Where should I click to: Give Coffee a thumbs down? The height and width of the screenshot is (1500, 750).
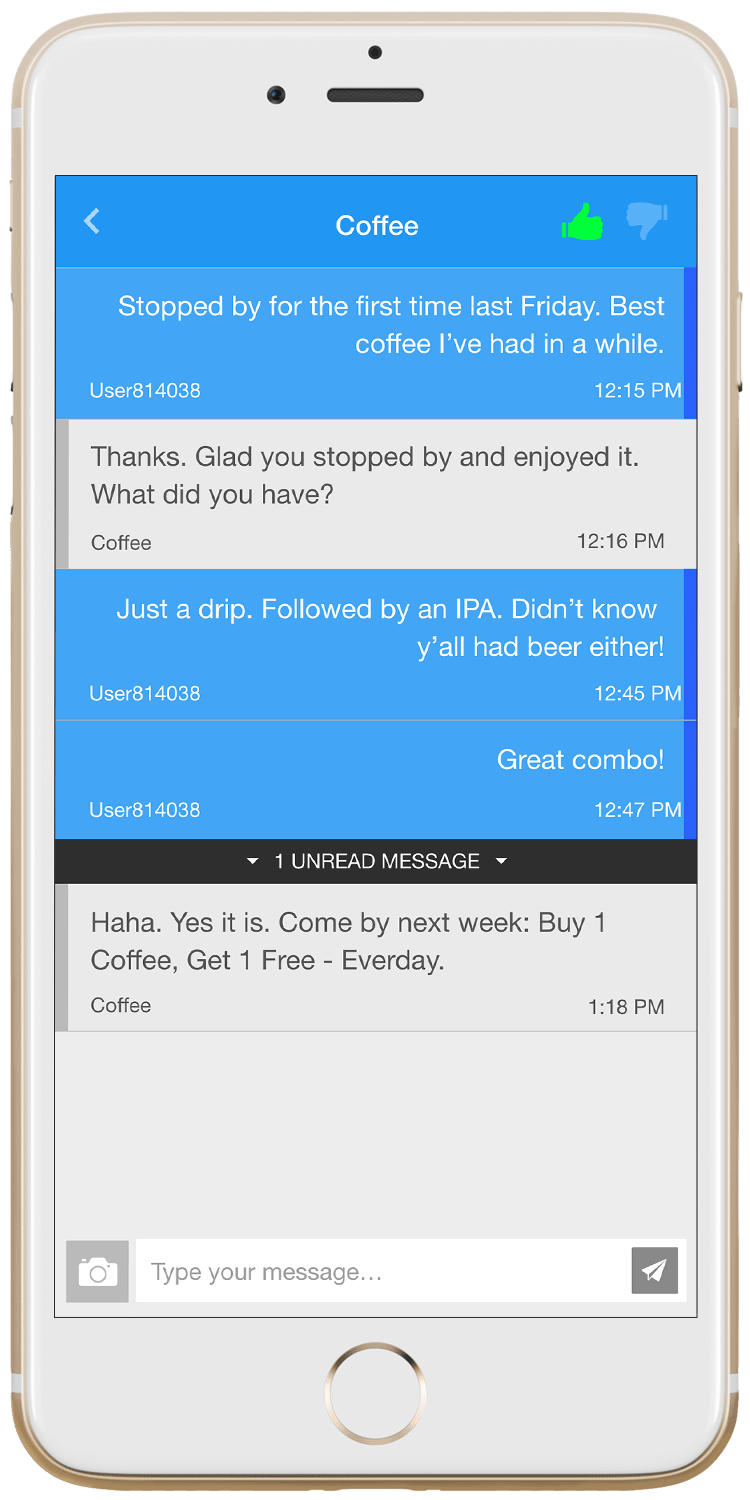tap(647, 221)
